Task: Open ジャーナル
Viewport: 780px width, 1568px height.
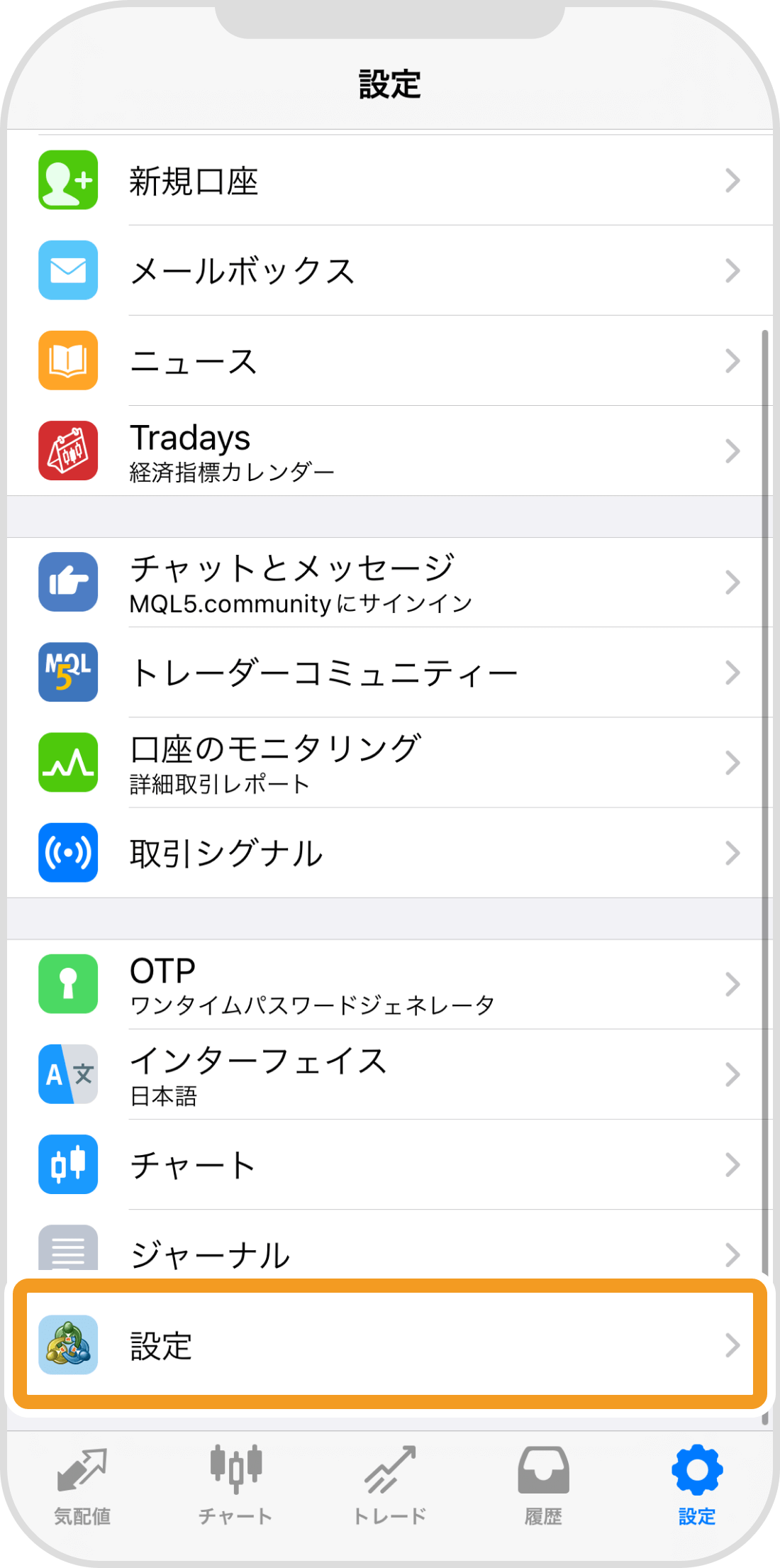Action: coord(390,1253)
